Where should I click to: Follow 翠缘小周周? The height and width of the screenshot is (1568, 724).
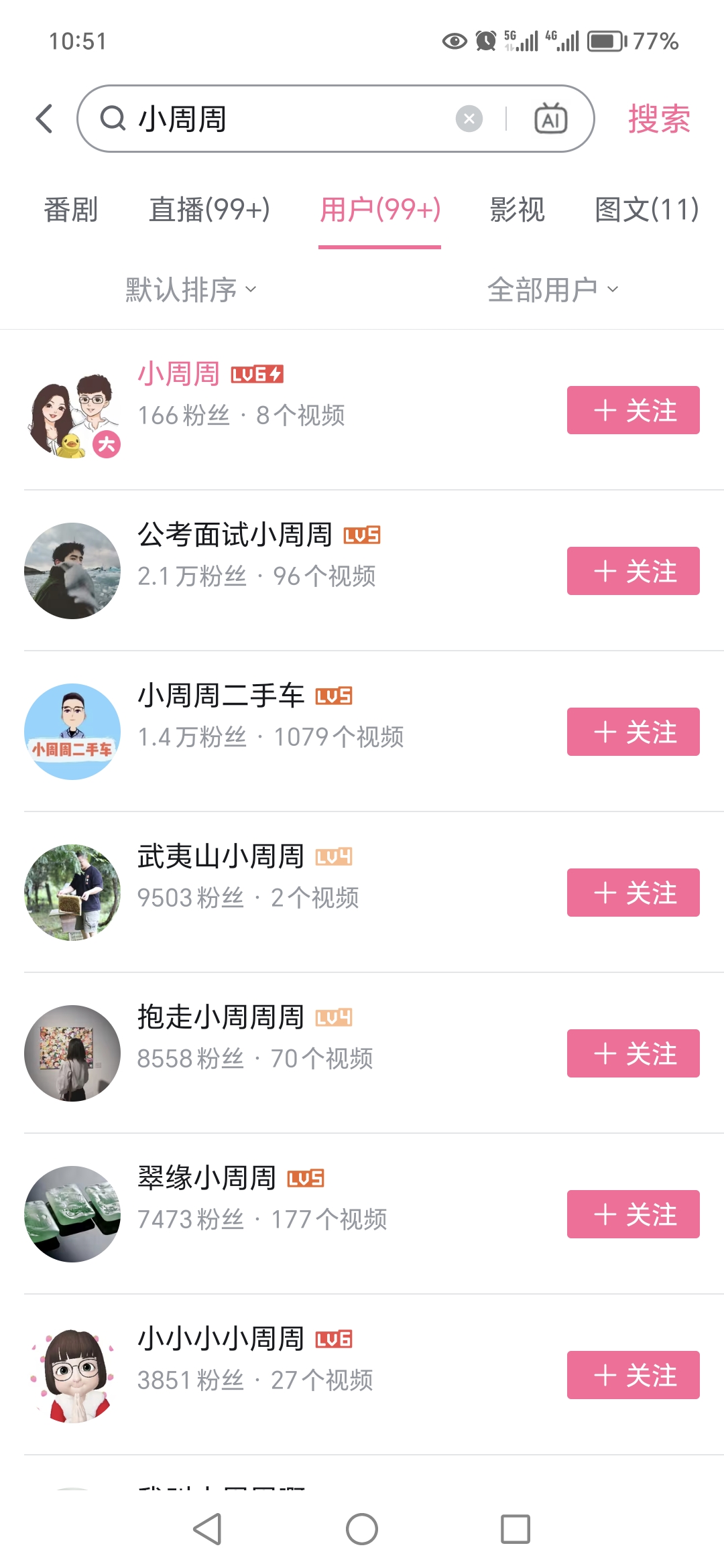click(x=633, y=1214)
